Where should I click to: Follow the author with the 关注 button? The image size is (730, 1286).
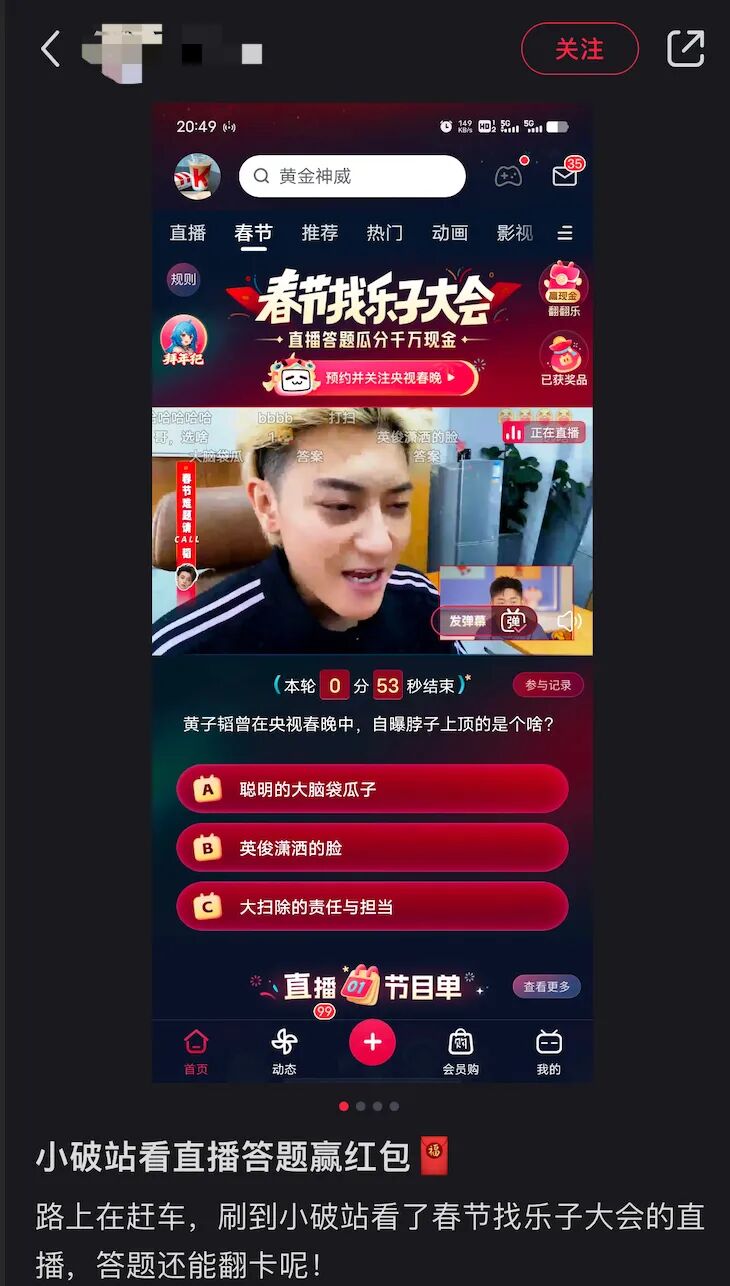pos(580,49)
